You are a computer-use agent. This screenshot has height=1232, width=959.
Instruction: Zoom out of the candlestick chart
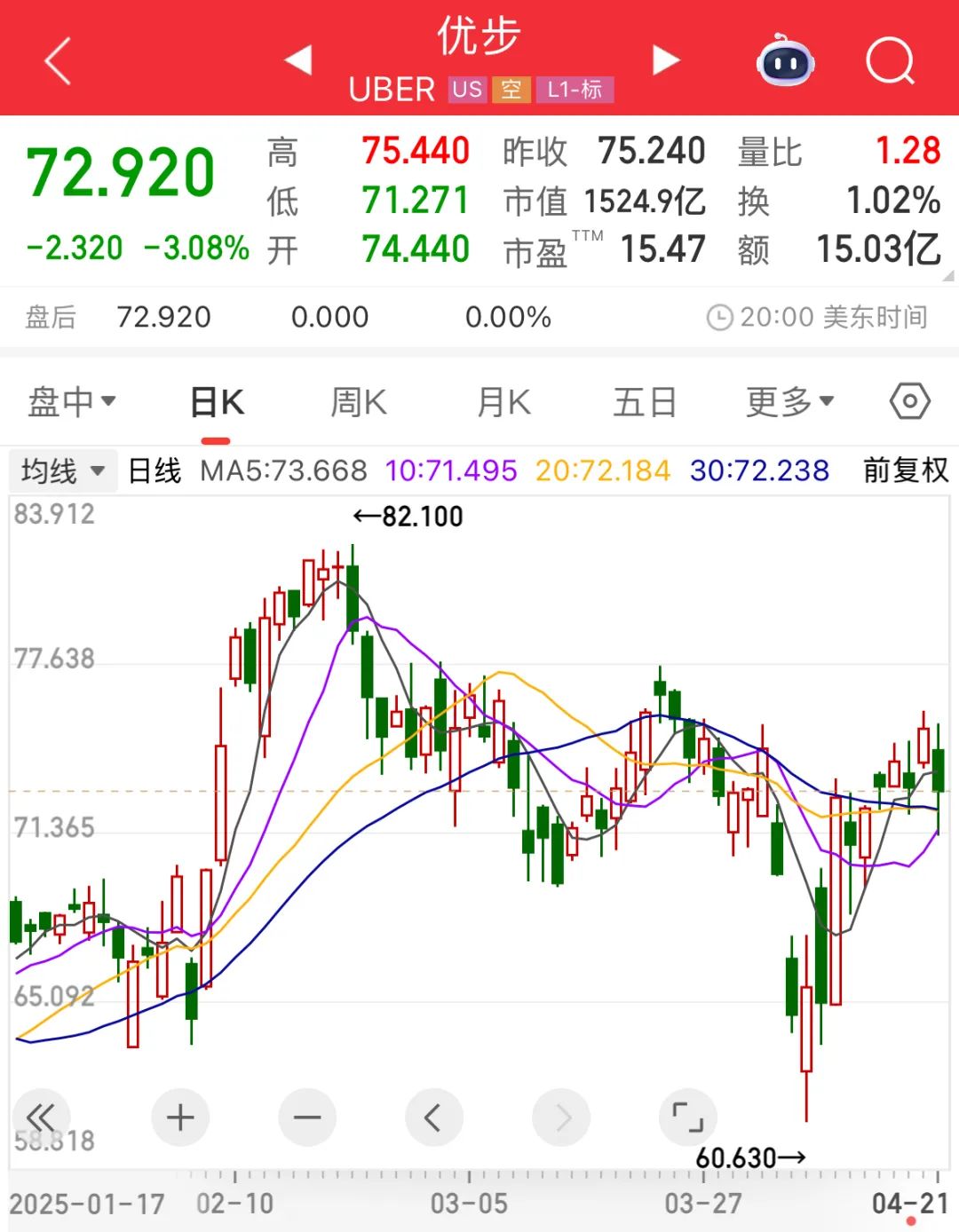(306, 1117)
